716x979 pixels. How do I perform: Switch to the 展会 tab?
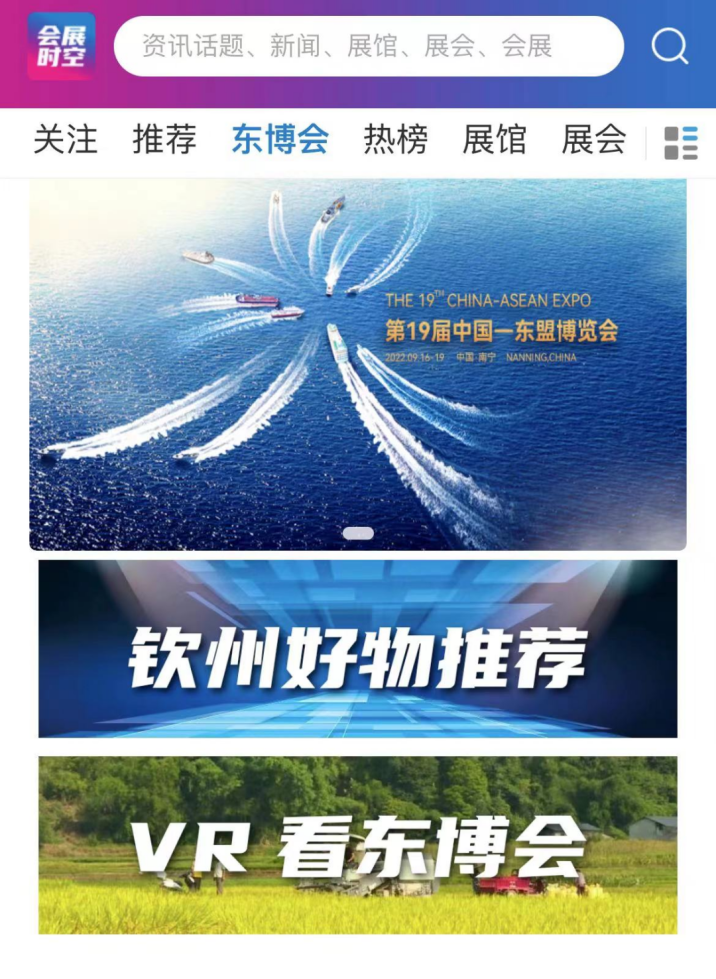tap(594, 140)
